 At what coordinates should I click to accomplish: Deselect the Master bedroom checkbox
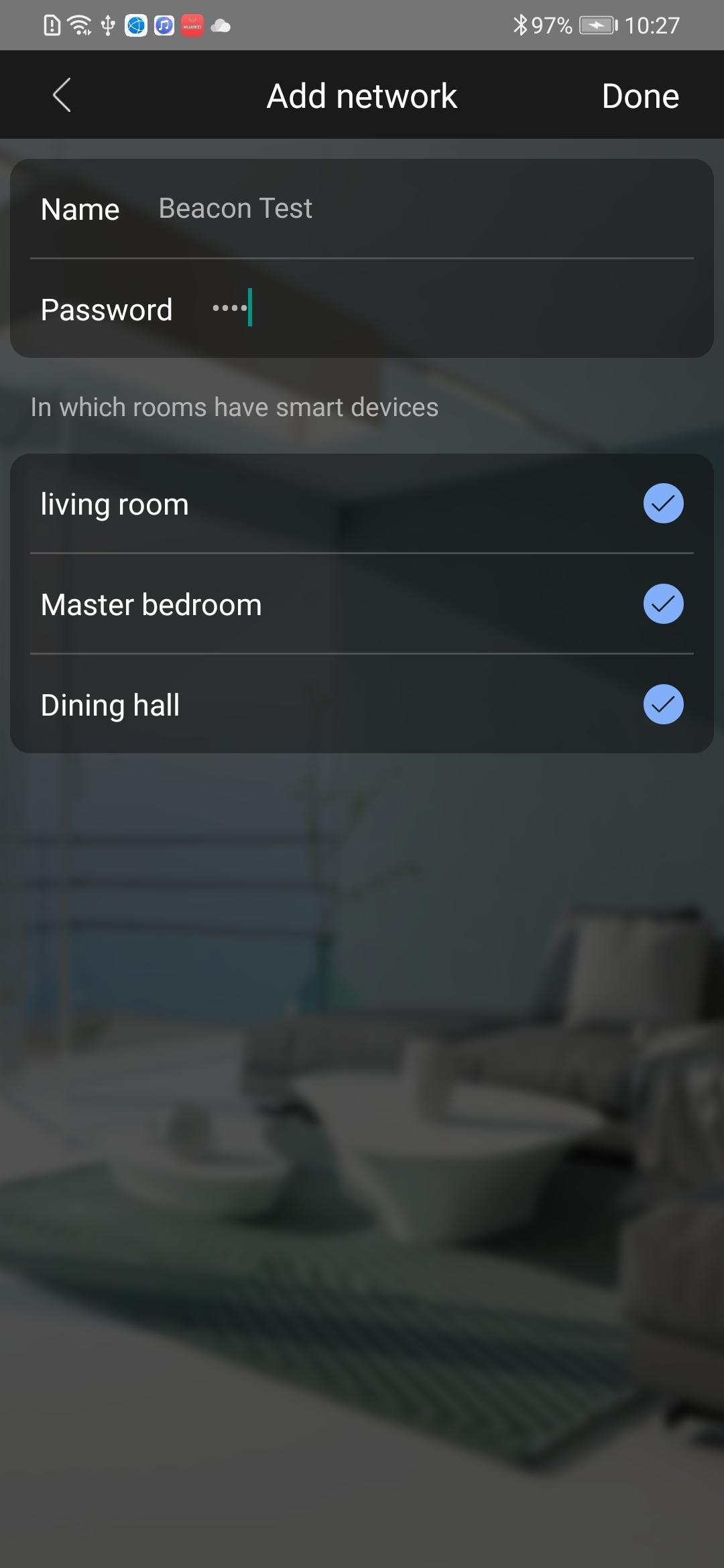coord(663,604)
